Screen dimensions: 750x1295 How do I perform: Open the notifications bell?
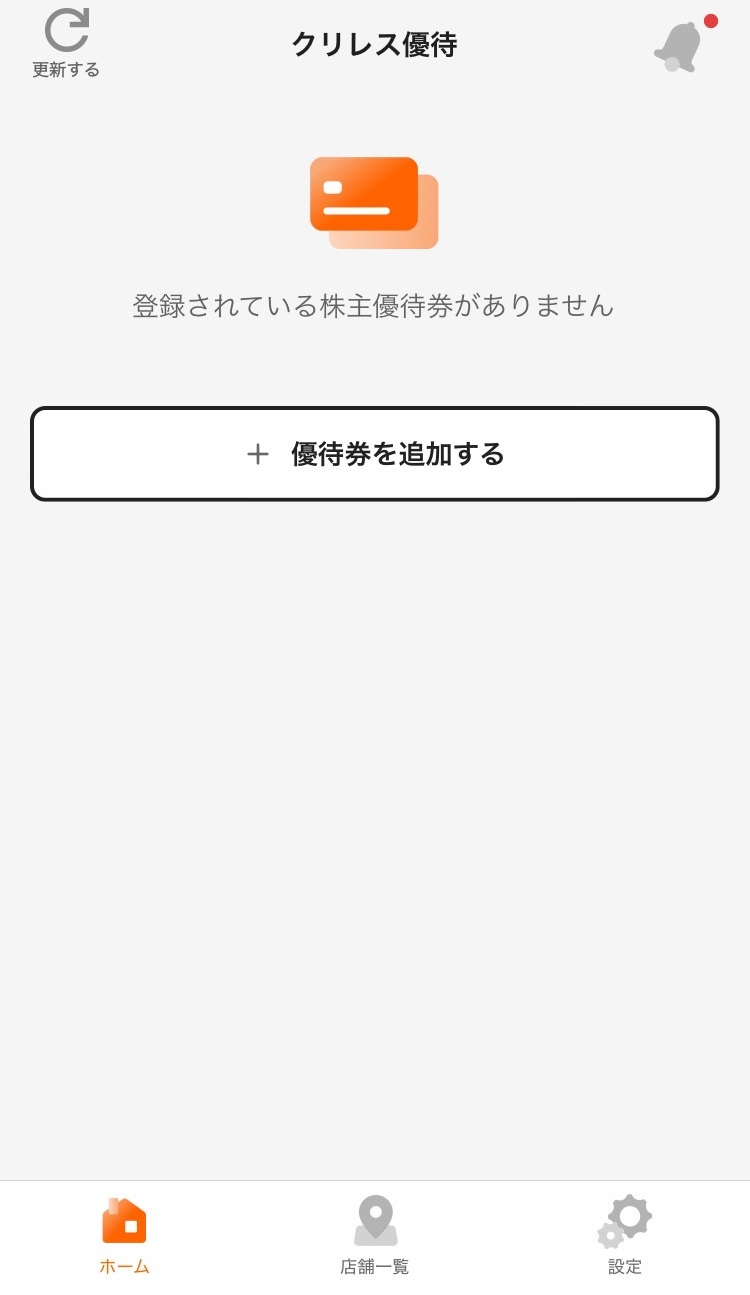click(682, 45)
